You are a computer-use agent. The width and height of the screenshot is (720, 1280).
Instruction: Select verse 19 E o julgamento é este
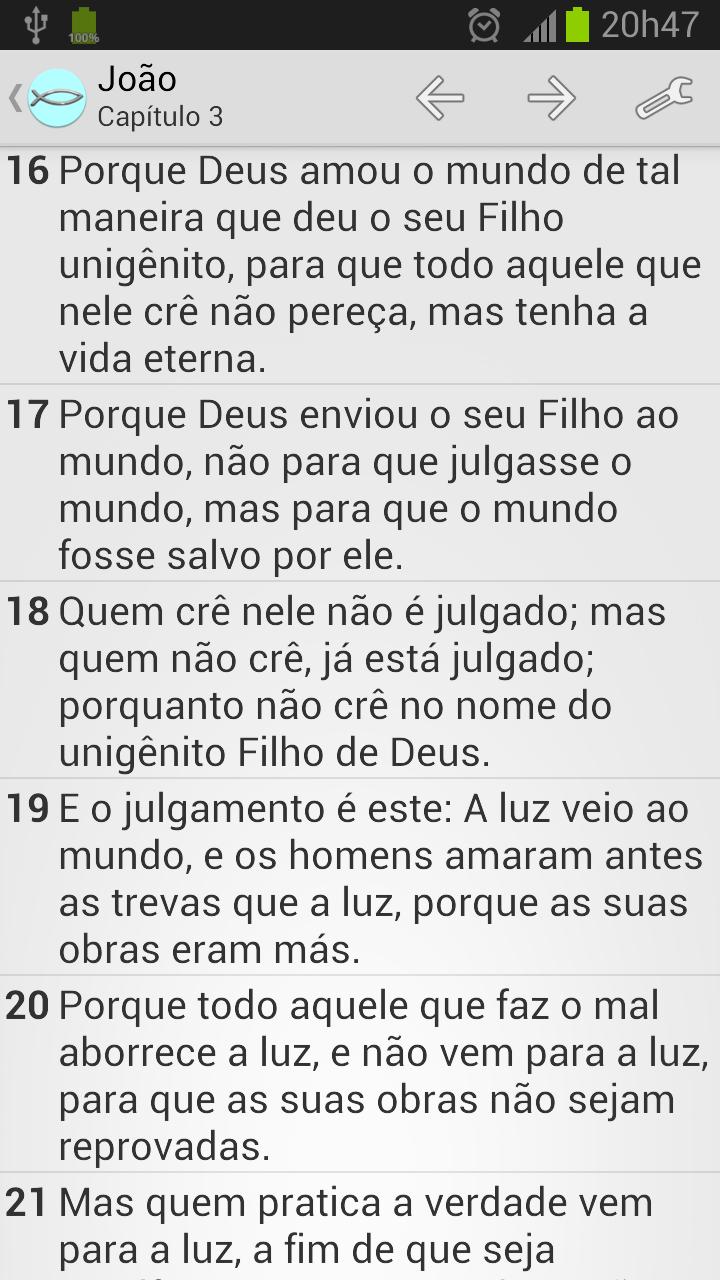tap(360, 878)
